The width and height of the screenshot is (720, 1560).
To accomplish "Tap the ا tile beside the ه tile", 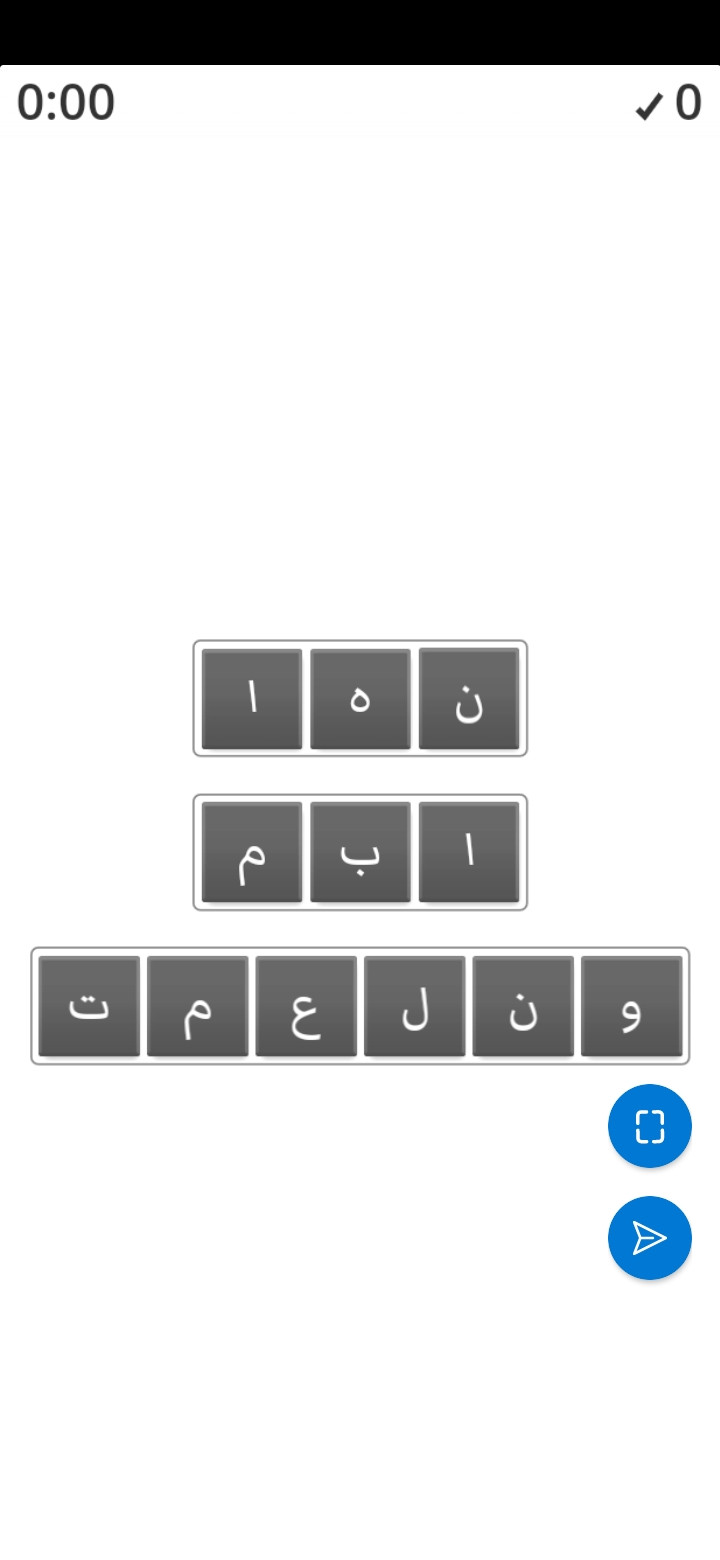I will pyautogui.click(x=252, y=699).
